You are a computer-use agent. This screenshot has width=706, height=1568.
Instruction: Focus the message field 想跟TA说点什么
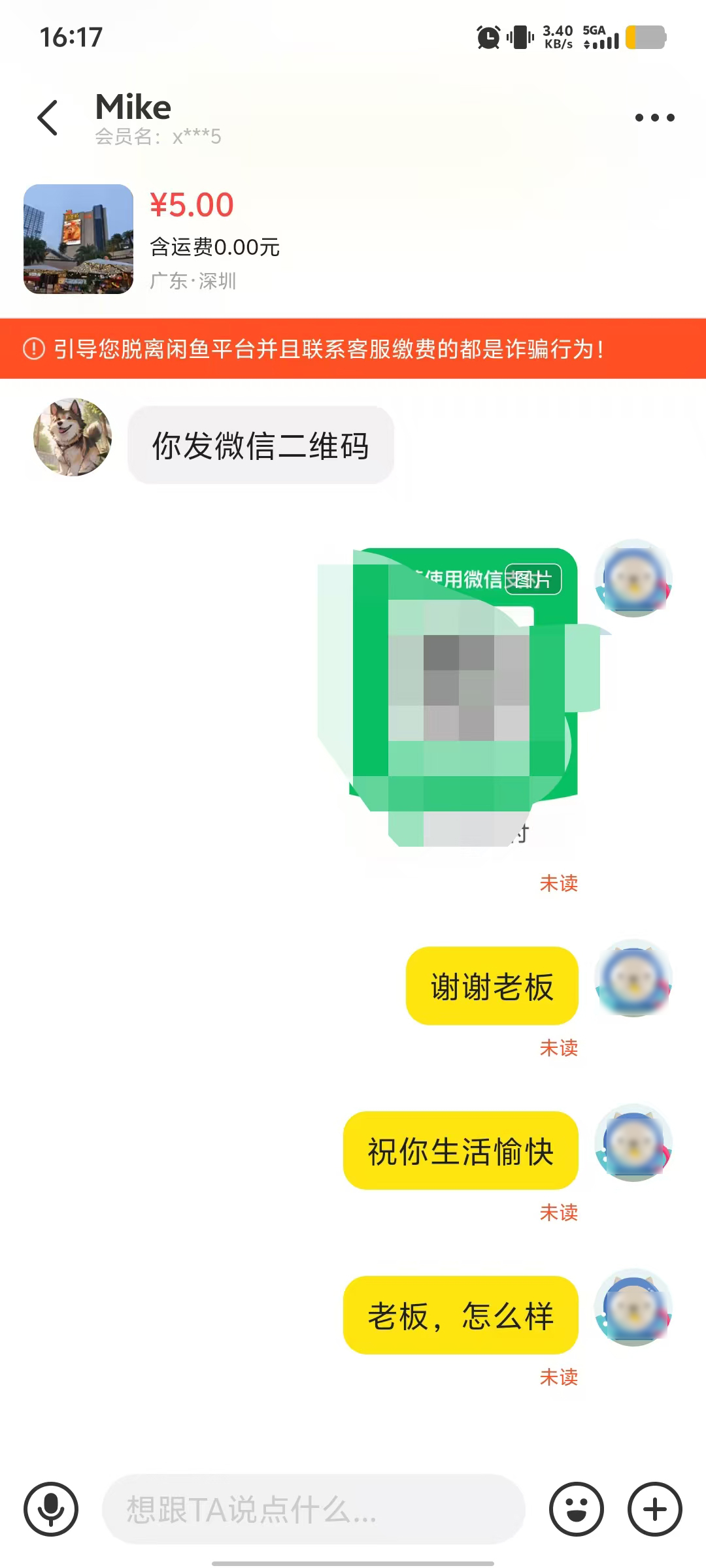(x=314, y=1509)
